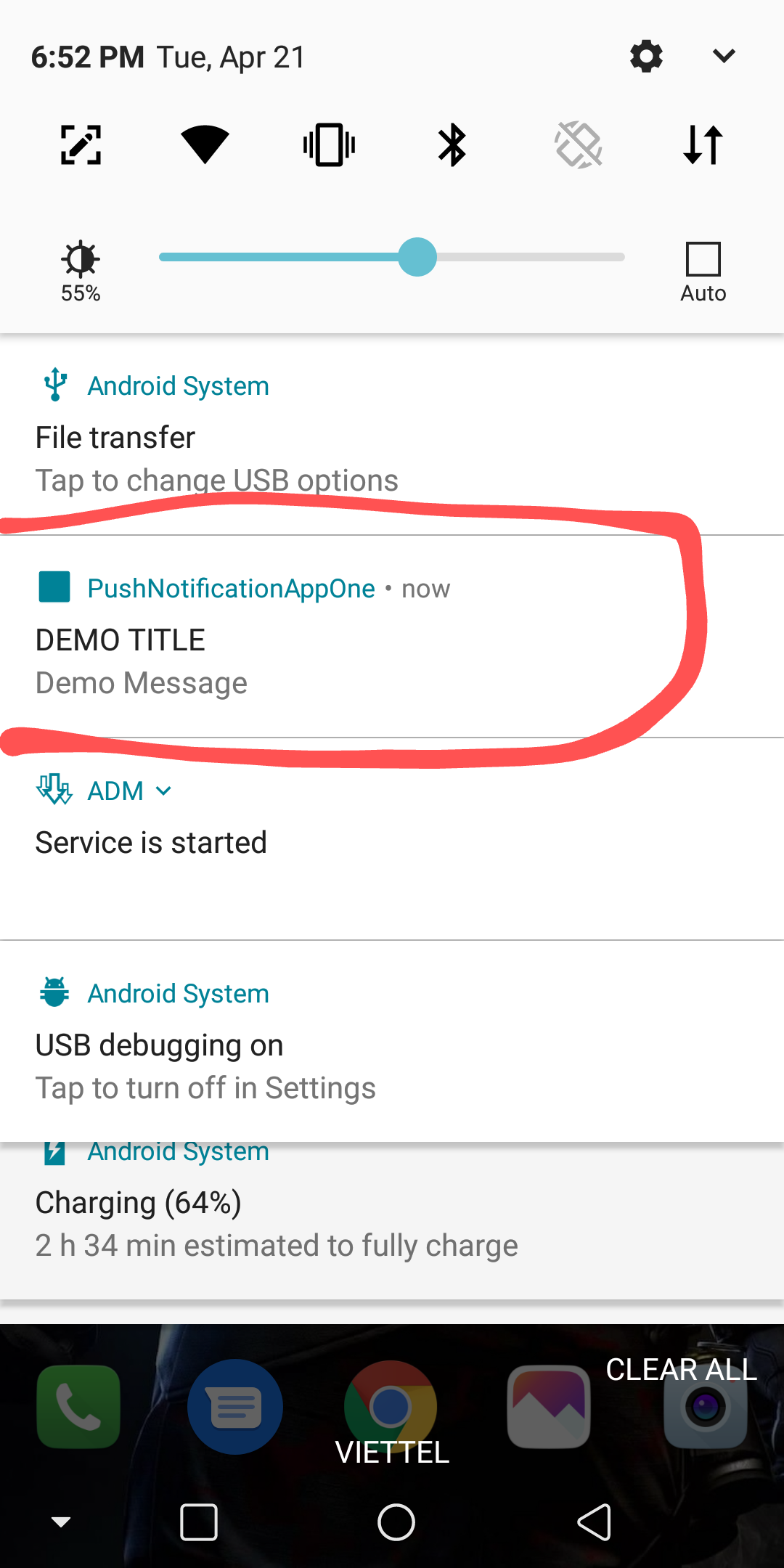
Task: Go to the home screen
Action: (396, 1522)
